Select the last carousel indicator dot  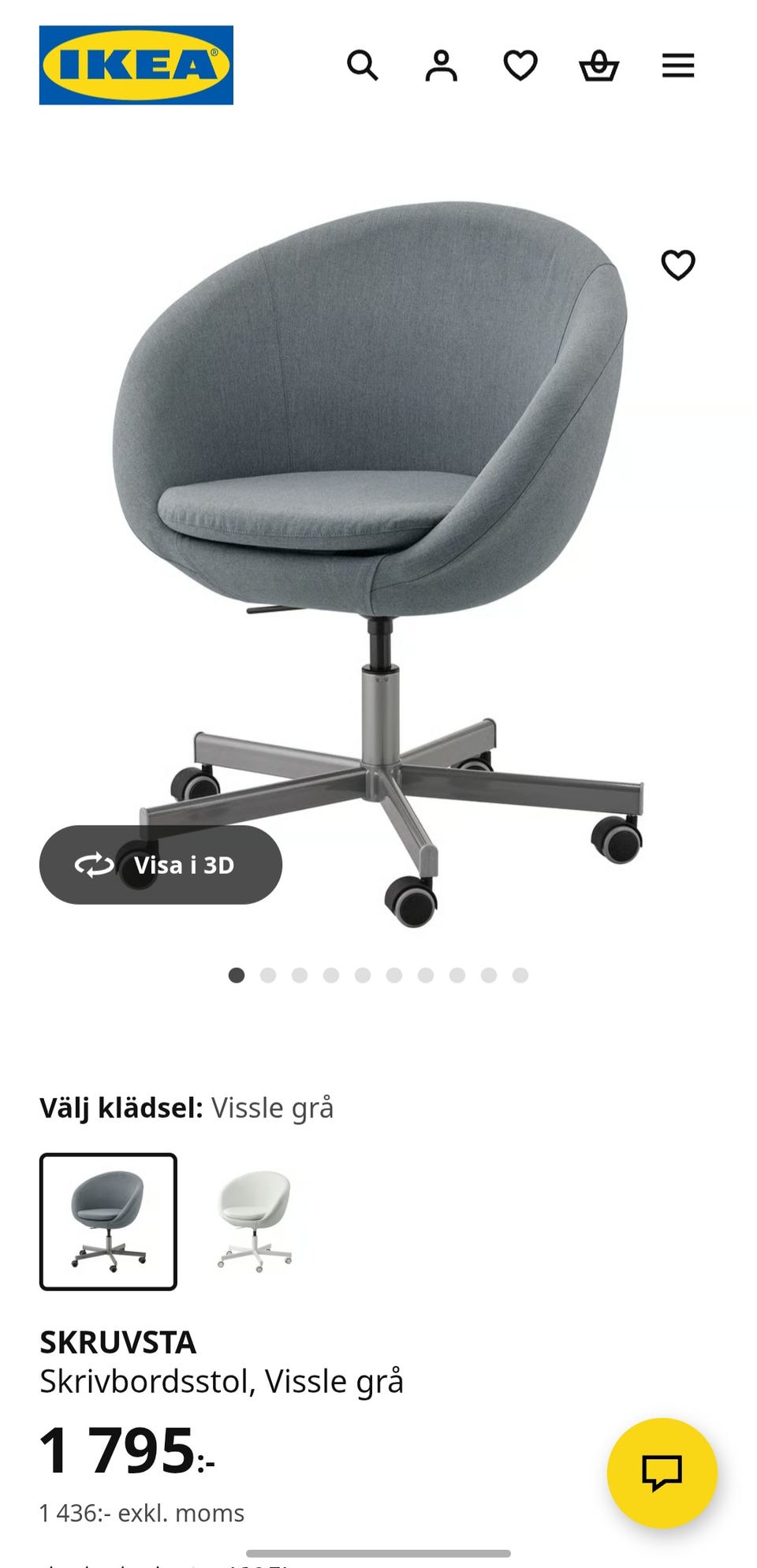tap(520, 975)
